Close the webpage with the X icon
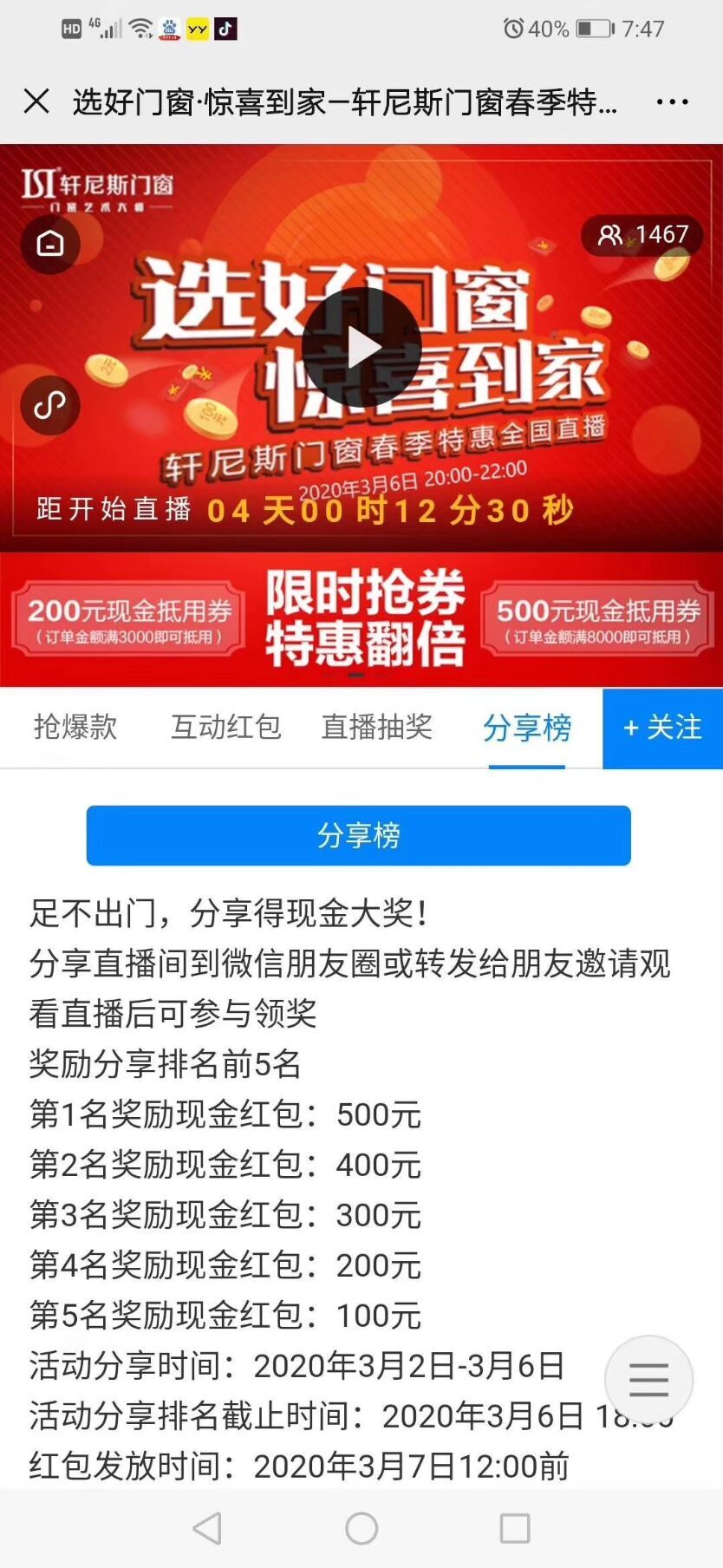The image size is (723, 1568). pos(36,101)
